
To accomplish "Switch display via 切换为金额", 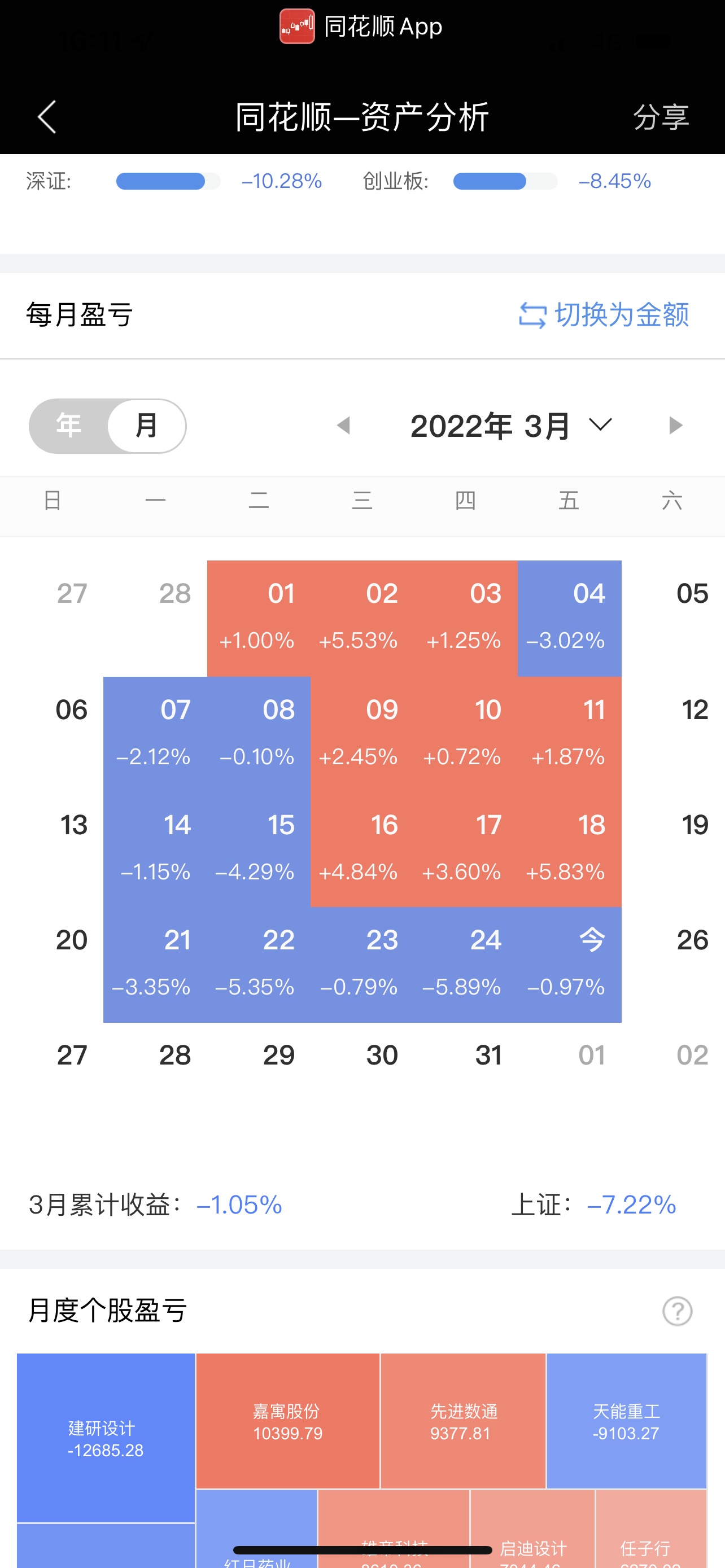I will point(603,315).
